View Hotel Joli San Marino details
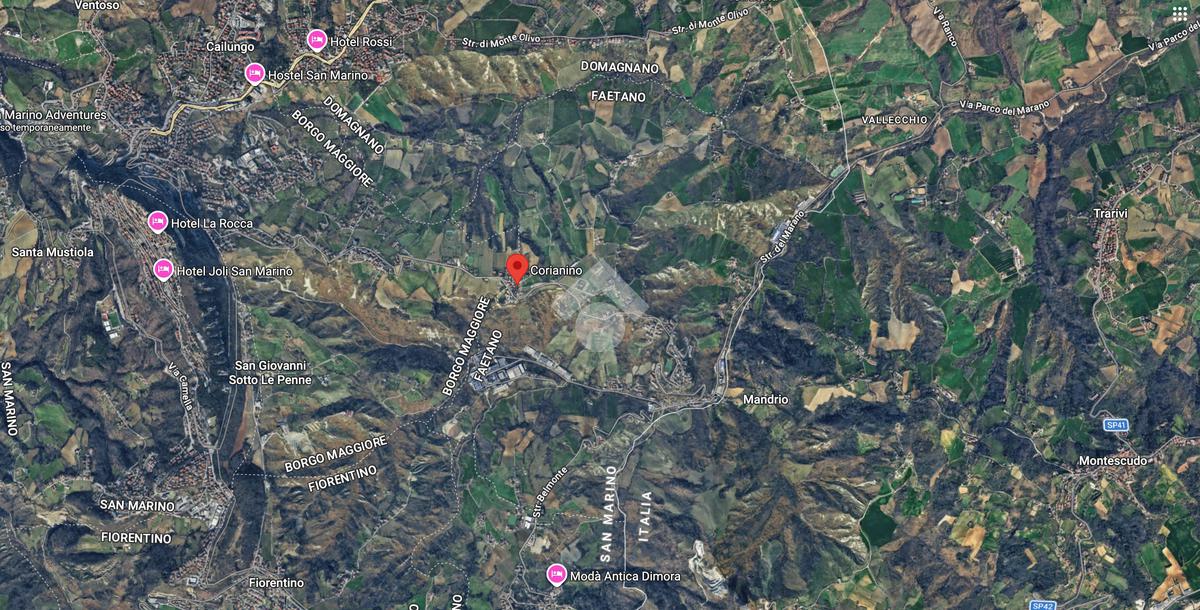The height and width of the screenshot is (610, 1200). pyautogui.click(x=163, y=270)
